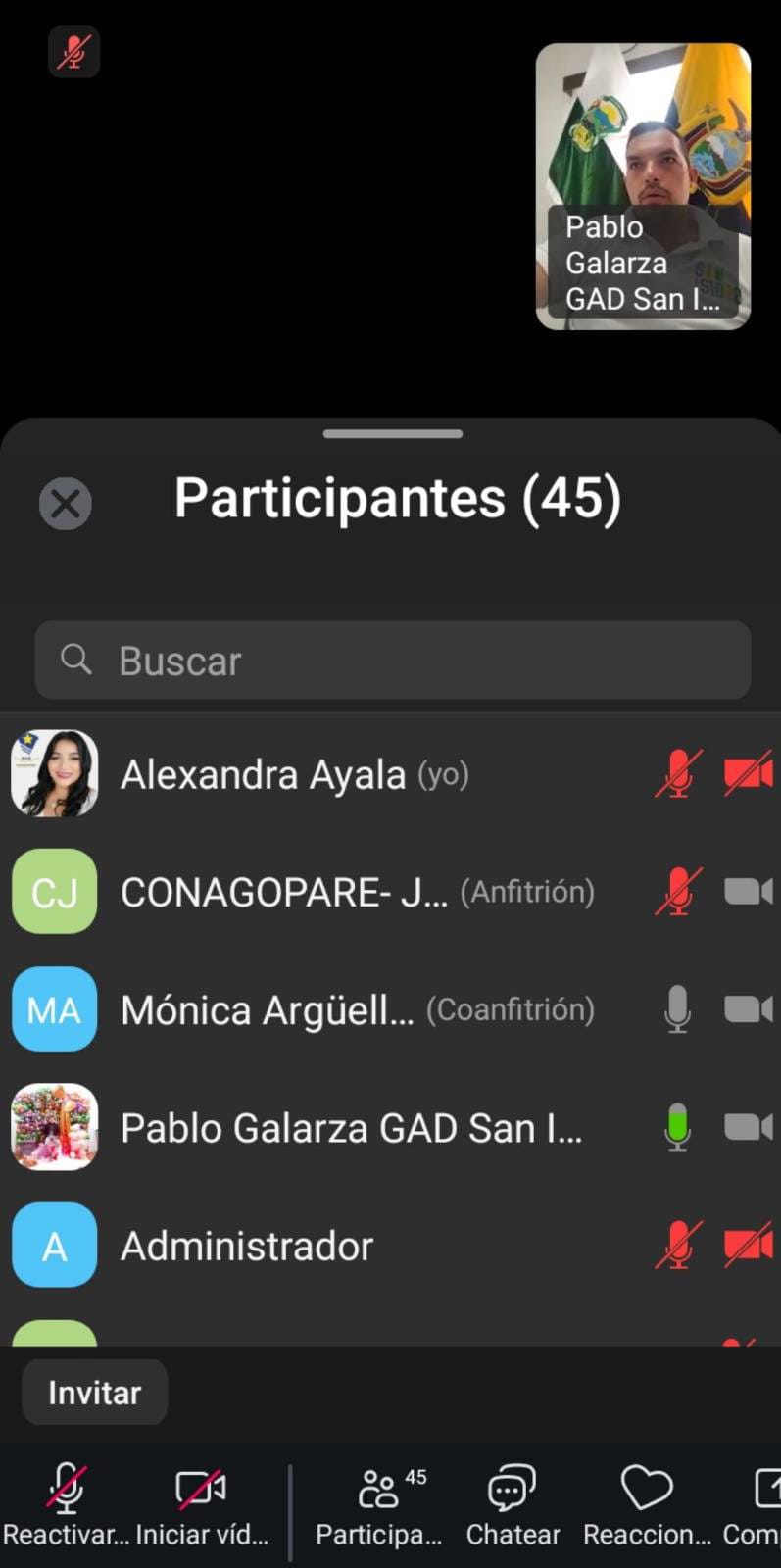Unmute with the Reactivar microphone button
Image resolution: width=781 pixels, height=1568 pixels.
(66, 1503)
